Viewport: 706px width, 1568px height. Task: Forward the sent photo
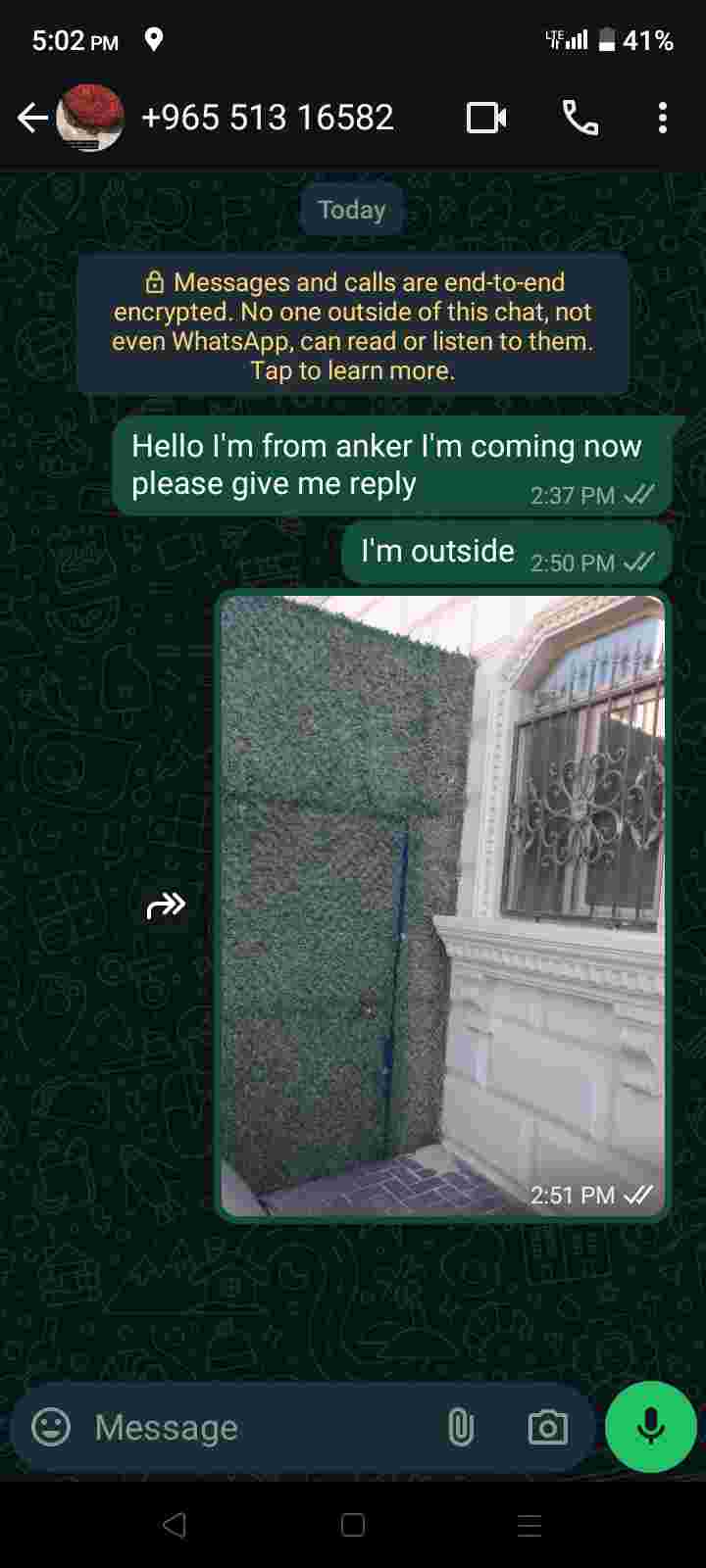coord(166,906)
